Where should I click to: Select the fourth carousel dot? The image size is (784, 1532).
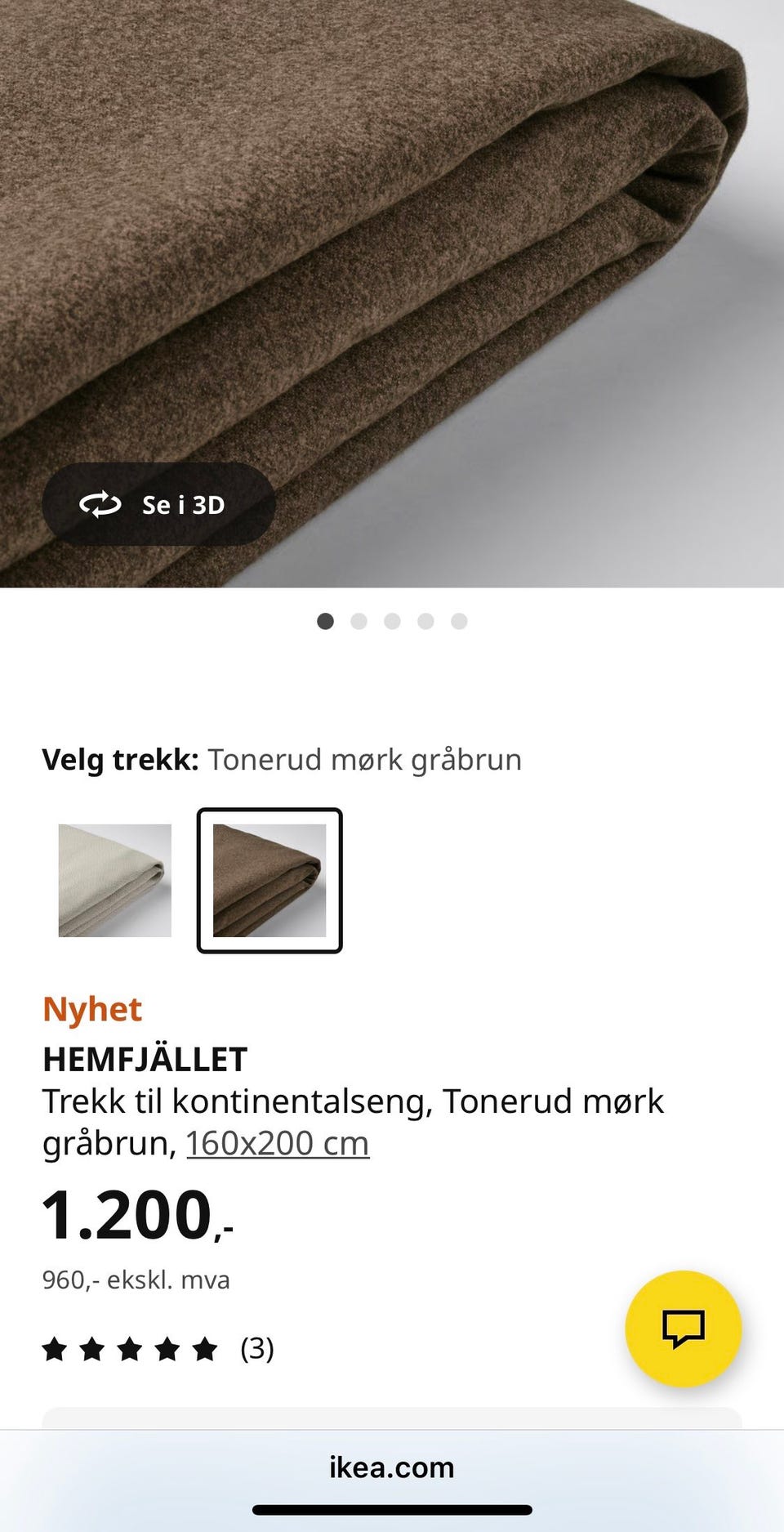[x=426, y=621]
